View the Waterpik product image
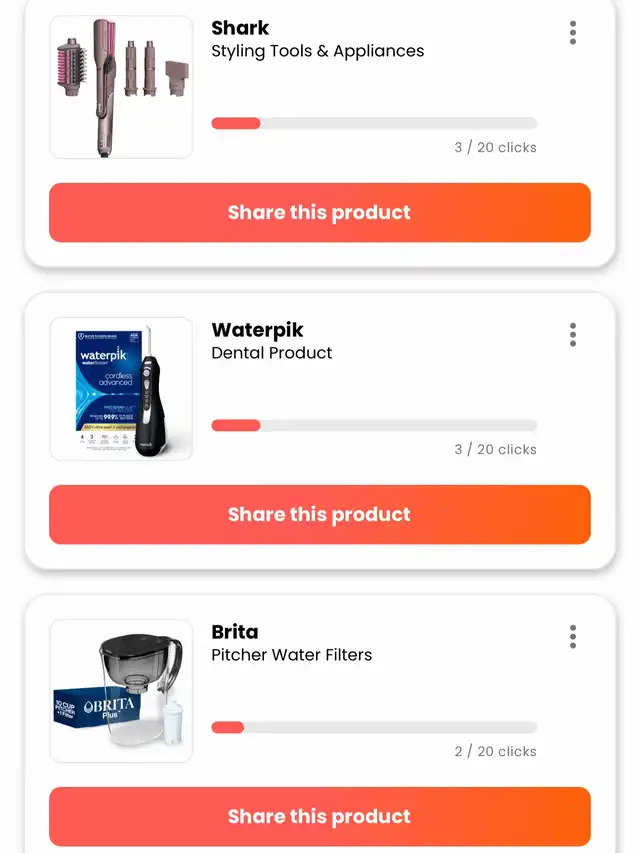The width and height of the screenshot is (640, 853). (x=121, y=389)
